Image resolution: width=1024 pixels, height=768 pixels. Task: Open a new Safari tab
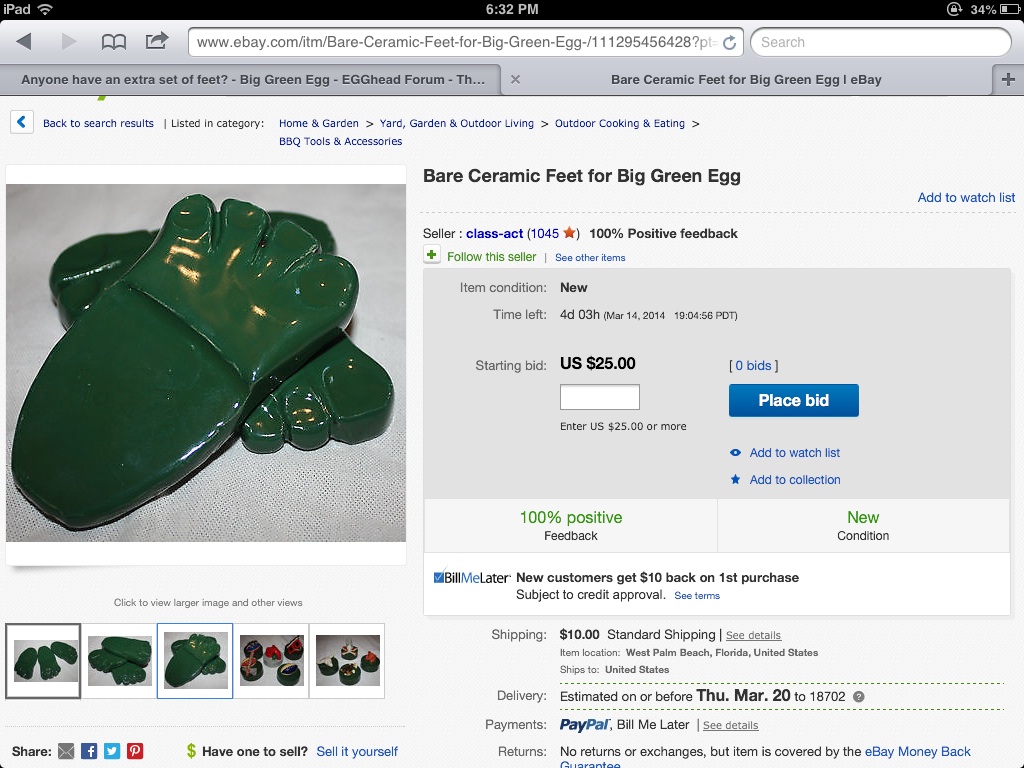click(1007, 79)
